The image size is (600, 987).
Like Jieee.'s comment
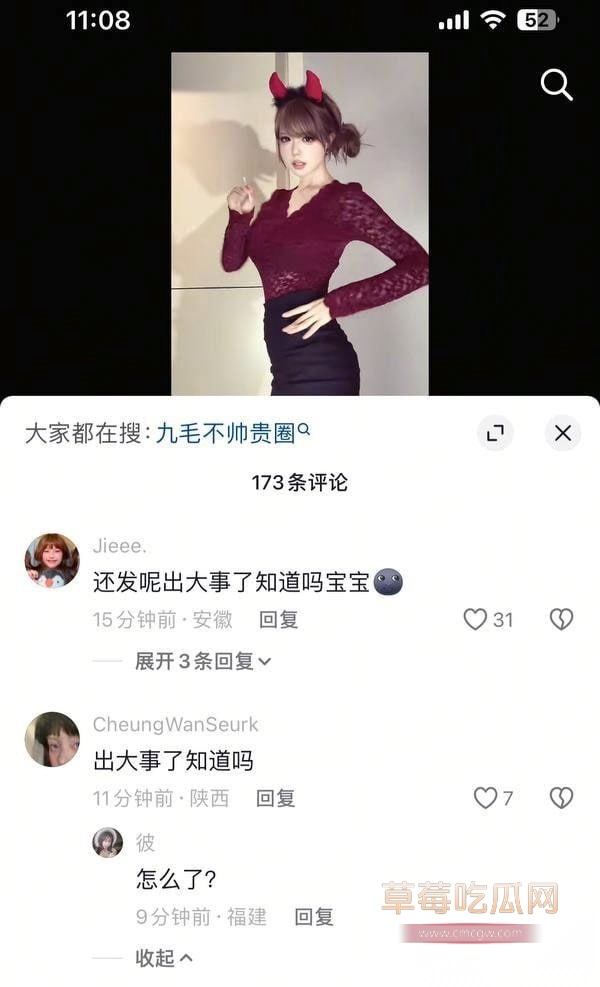click(x=476, y=620)
